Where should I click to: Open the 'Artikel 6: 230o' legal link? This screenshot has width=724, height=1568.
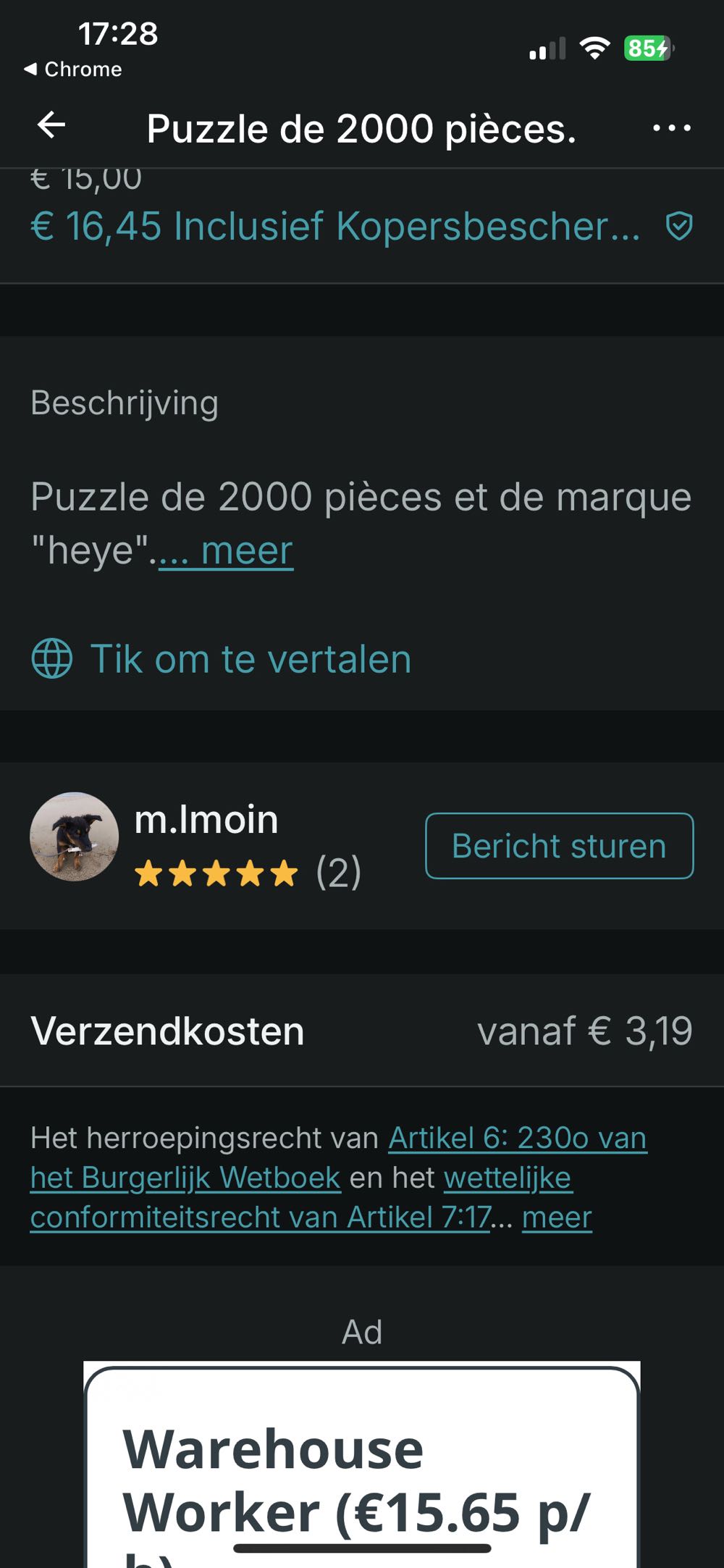(516, 1137)
